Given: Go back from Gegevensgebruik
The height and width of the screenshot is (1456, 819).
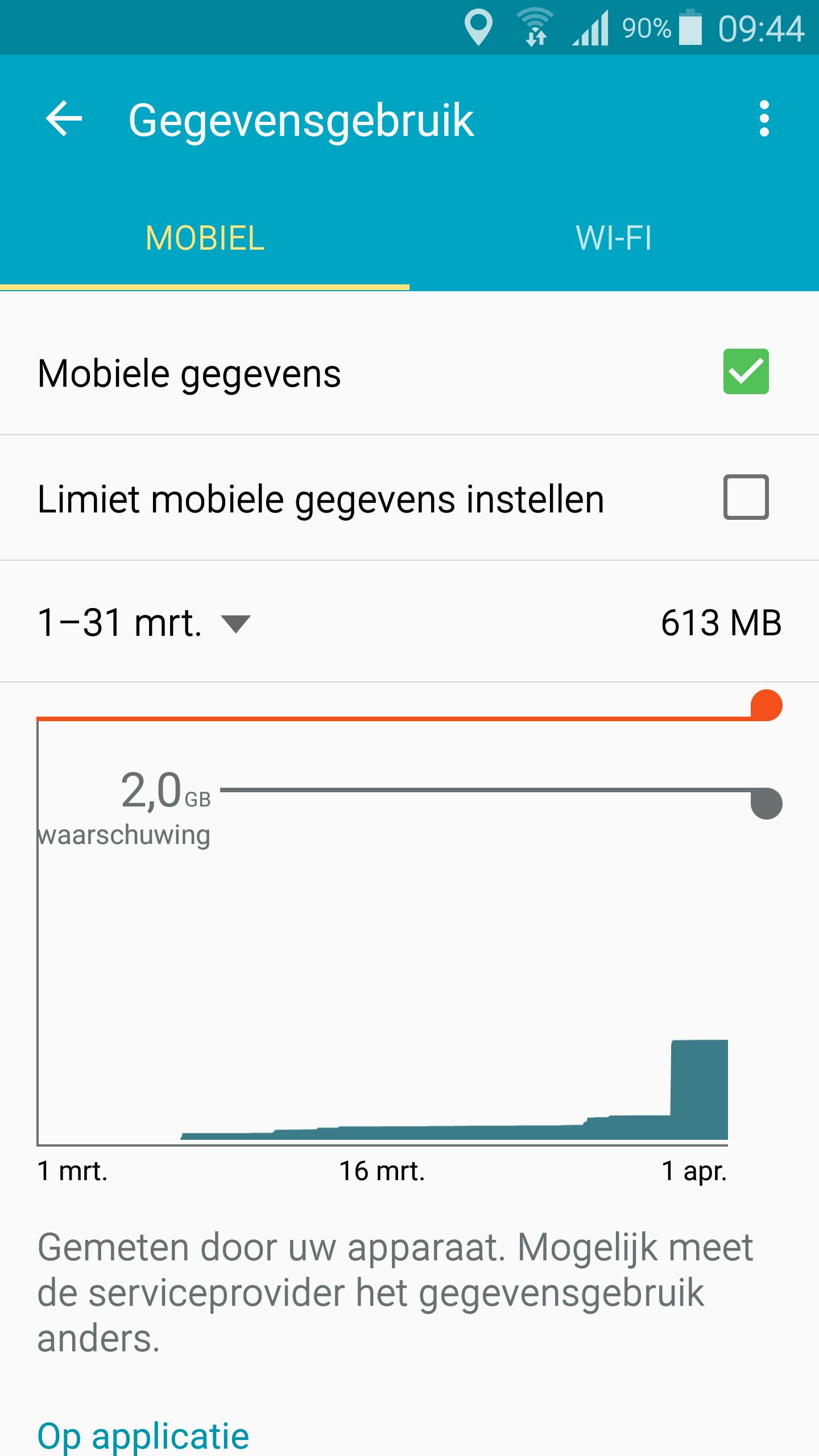Looking at the screenshot, I should click(x=64, y=119).
